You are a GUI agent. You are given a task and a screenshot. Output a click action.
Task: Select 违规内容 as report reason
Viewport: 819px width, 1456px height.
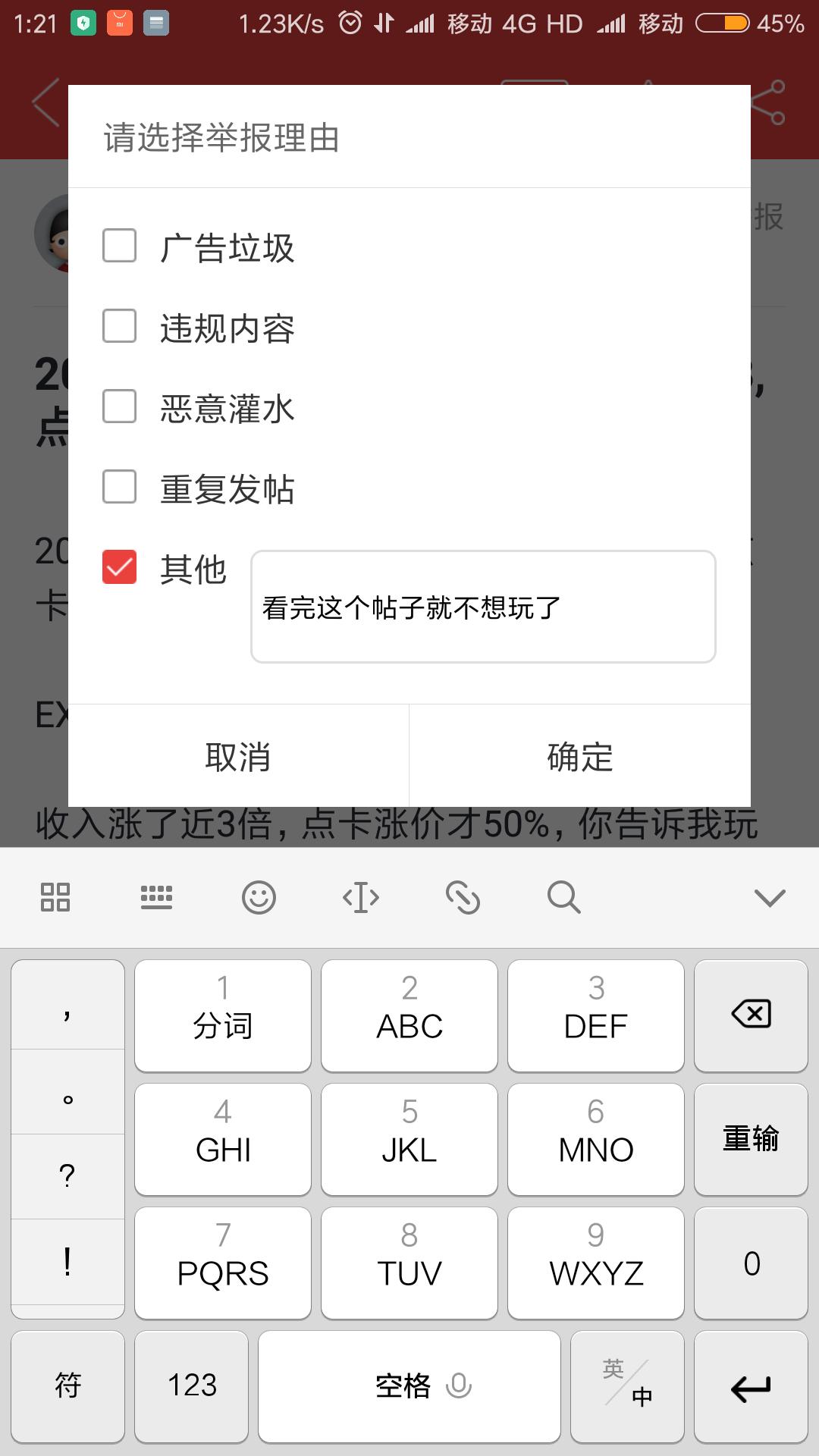click(x=120, y=326)
